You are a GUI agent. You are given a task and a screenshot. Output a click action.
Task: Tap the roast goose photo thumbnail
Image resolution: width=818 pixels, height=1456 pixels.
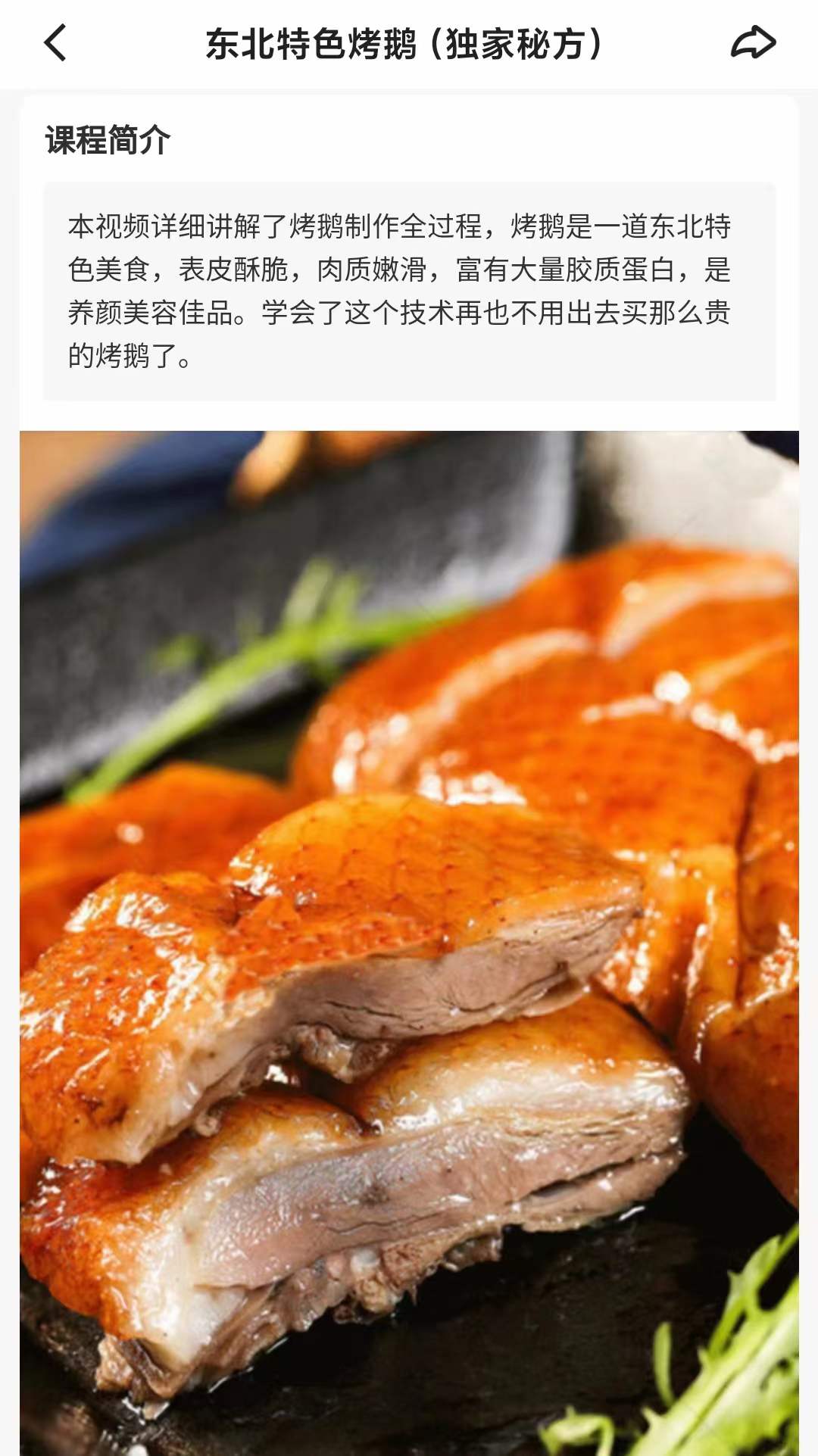(409, 939)
